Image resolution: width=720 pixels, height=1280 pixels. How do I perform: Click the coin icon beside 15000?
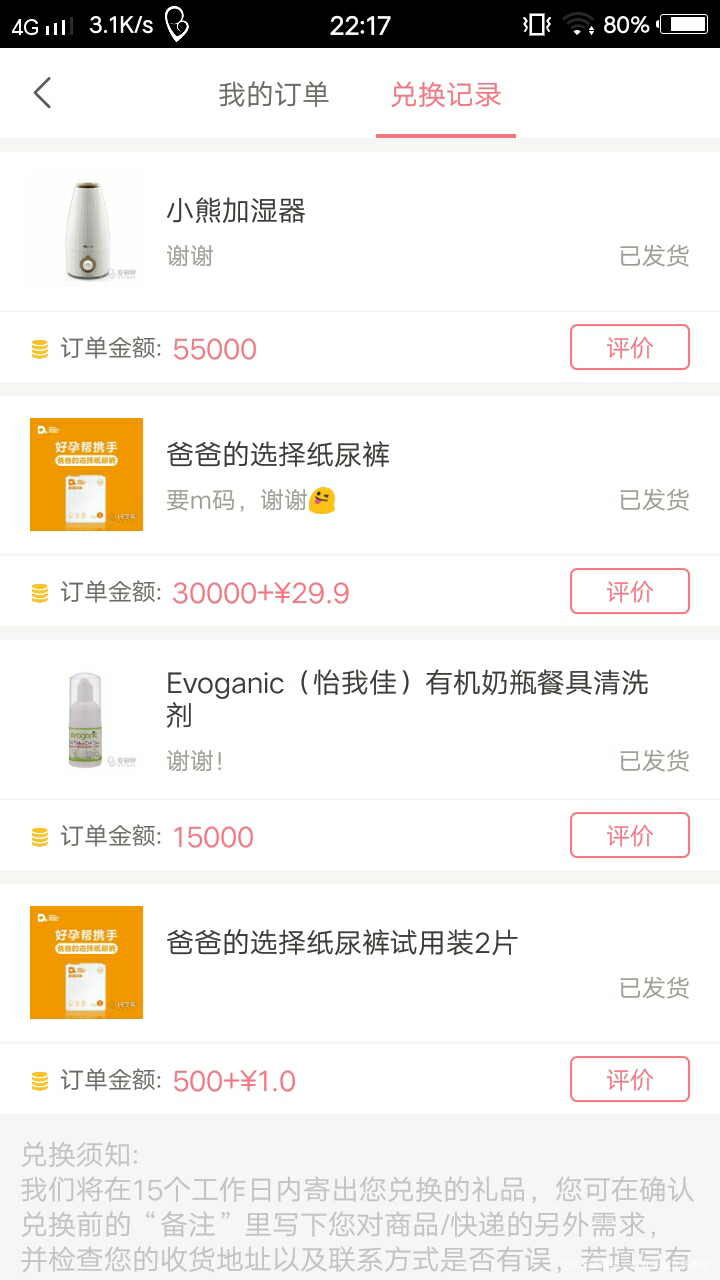(x=41, y=835)
